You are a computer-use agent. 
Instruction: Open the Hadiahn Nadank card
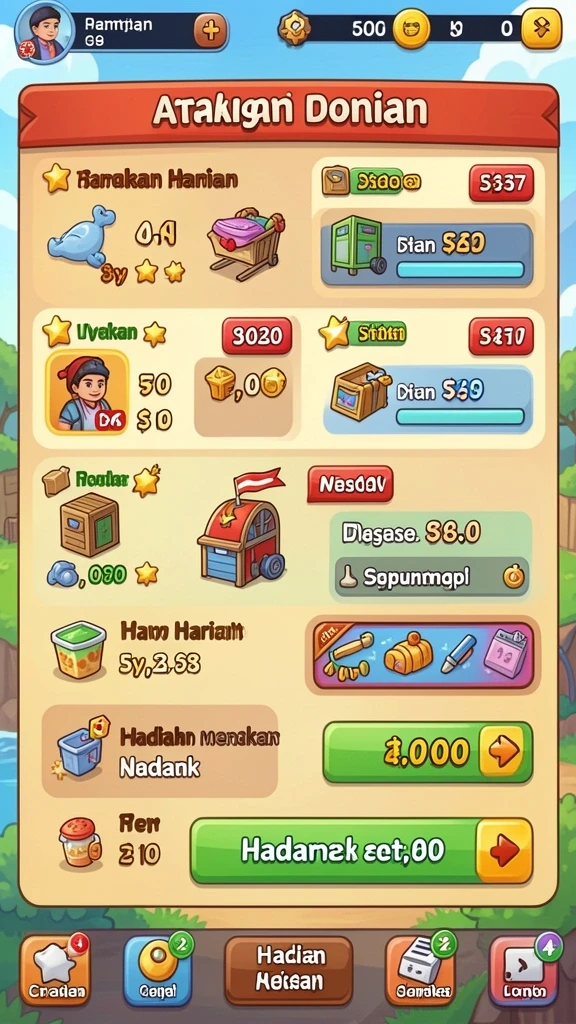point(160,751)
